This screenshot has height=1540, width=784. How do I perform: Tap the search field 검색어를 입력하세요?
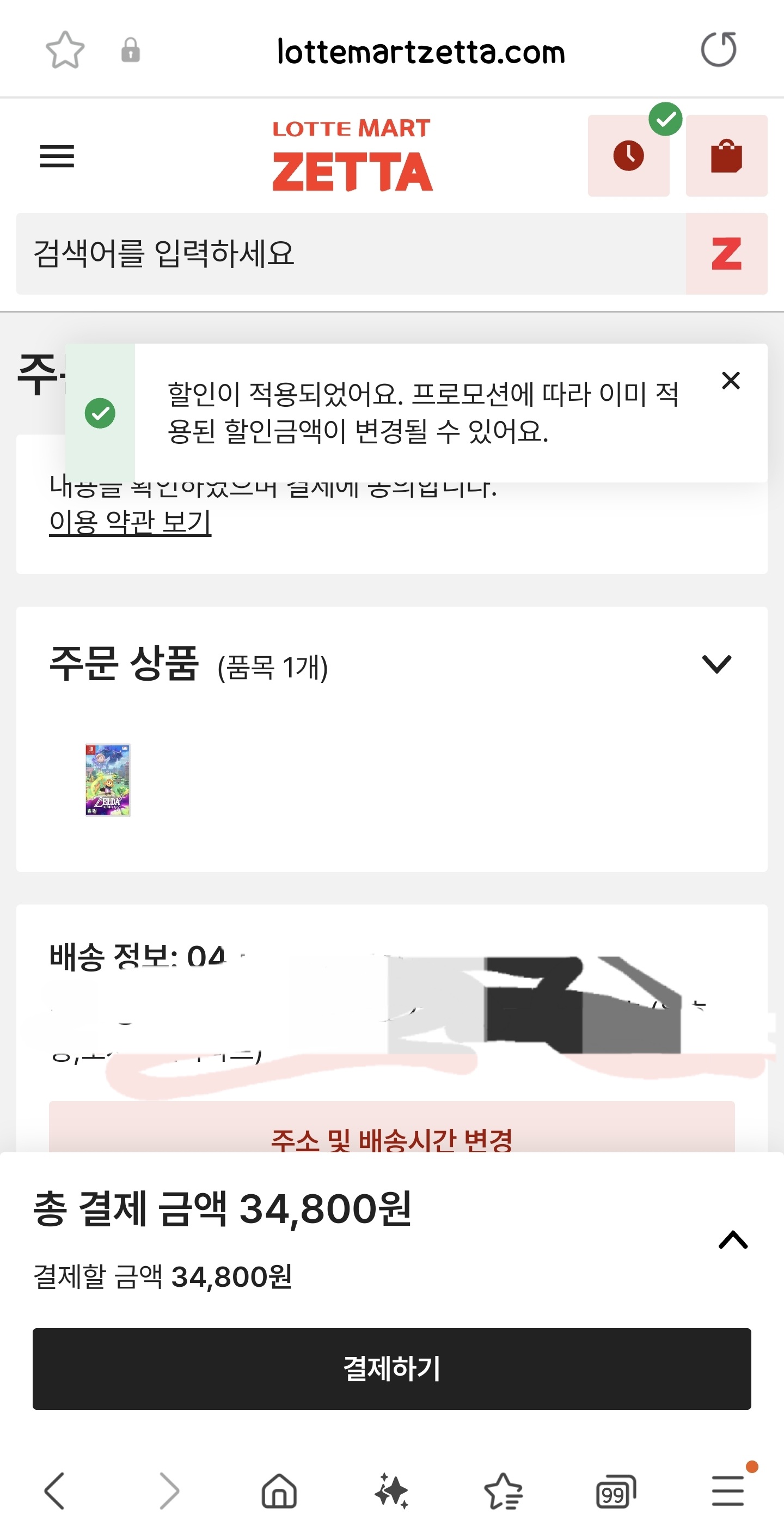point(350,253)
